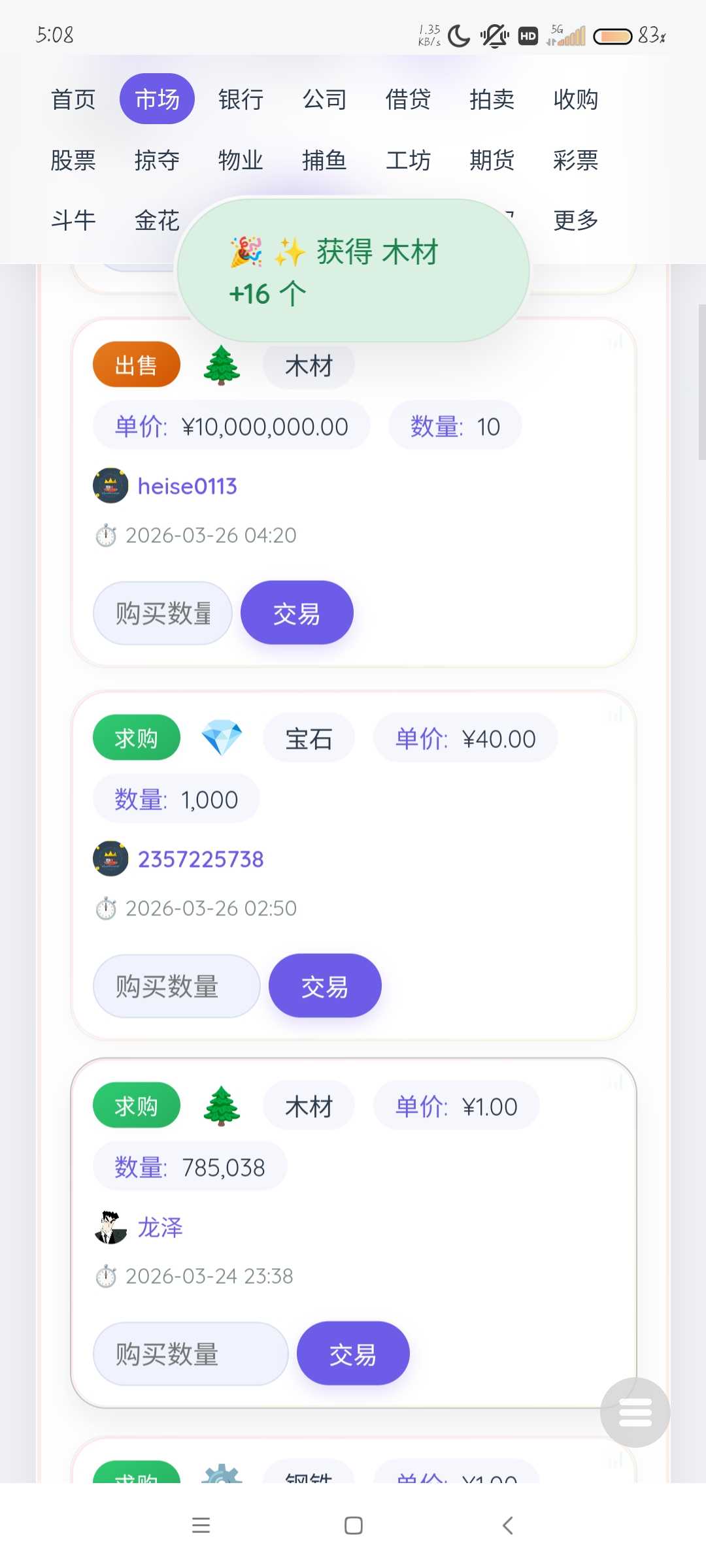This screenshot has width=706, height=1568.
Task: Switch to 拍卖 tab
Action: 492,99
